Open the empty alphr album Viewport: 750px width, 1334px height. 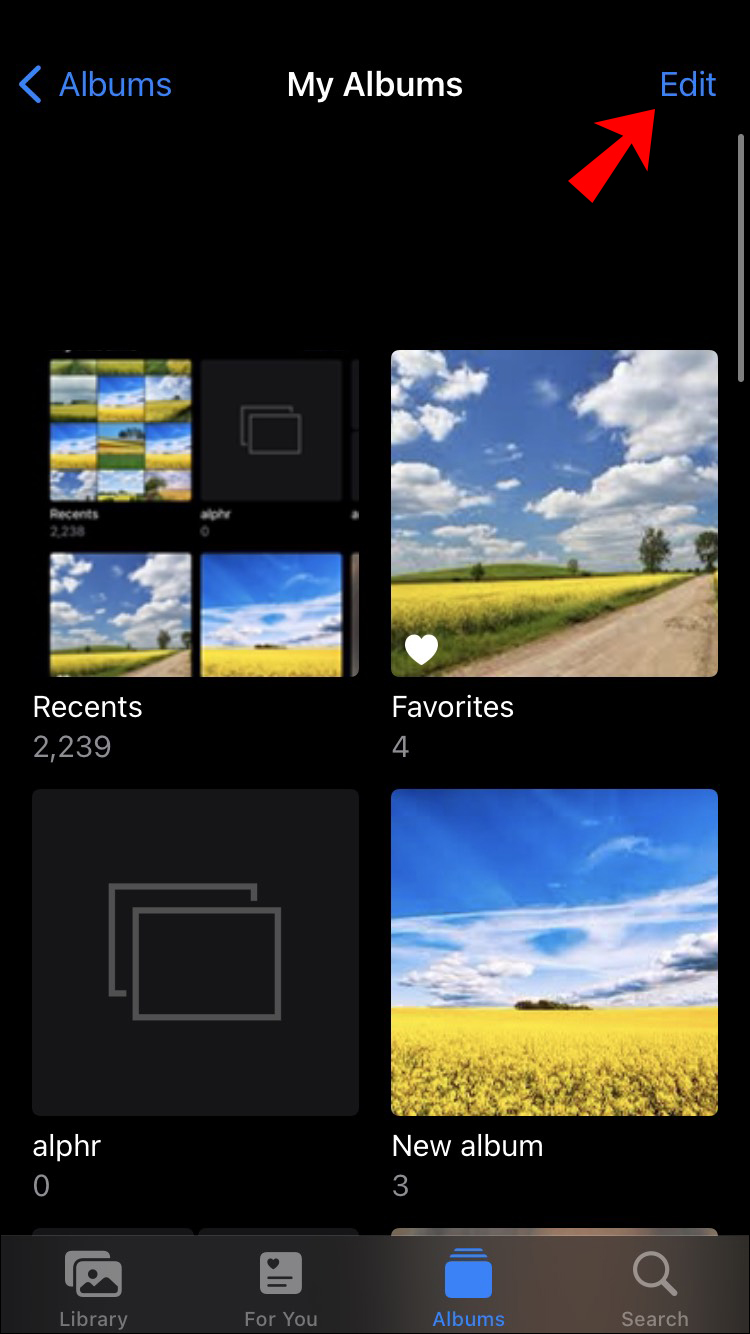pos(195,952)
